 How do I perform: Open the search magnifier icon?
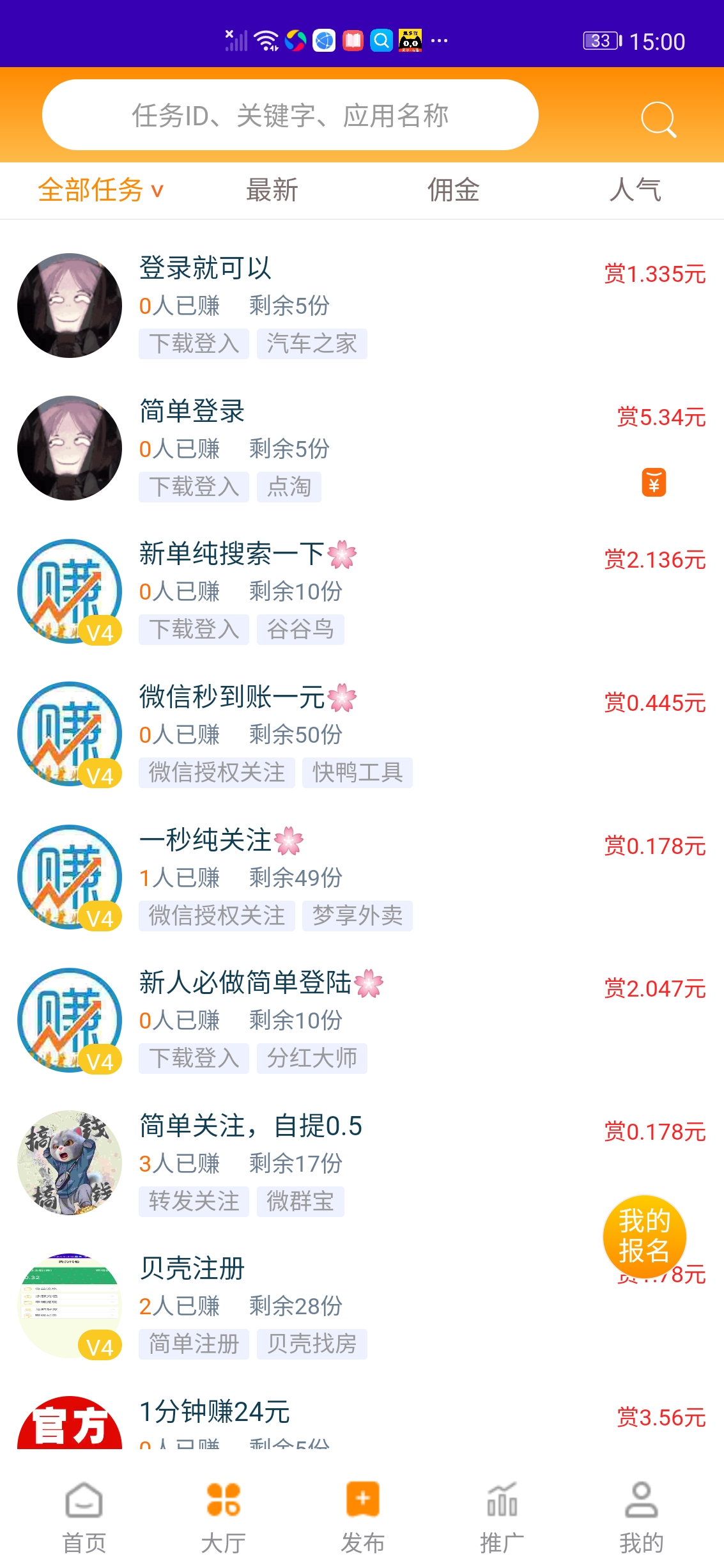(x=657, y=118)
